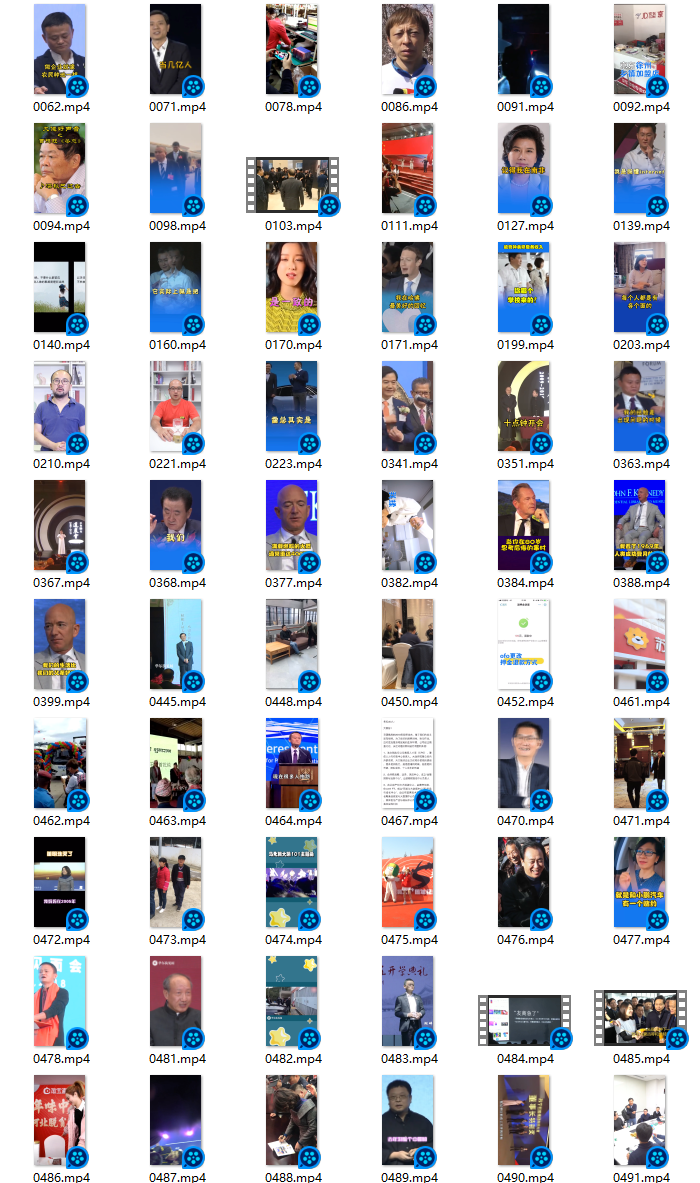
Task: Open the 0341.mp4 video
Action: pyautogui.click(x=408, y=406)
